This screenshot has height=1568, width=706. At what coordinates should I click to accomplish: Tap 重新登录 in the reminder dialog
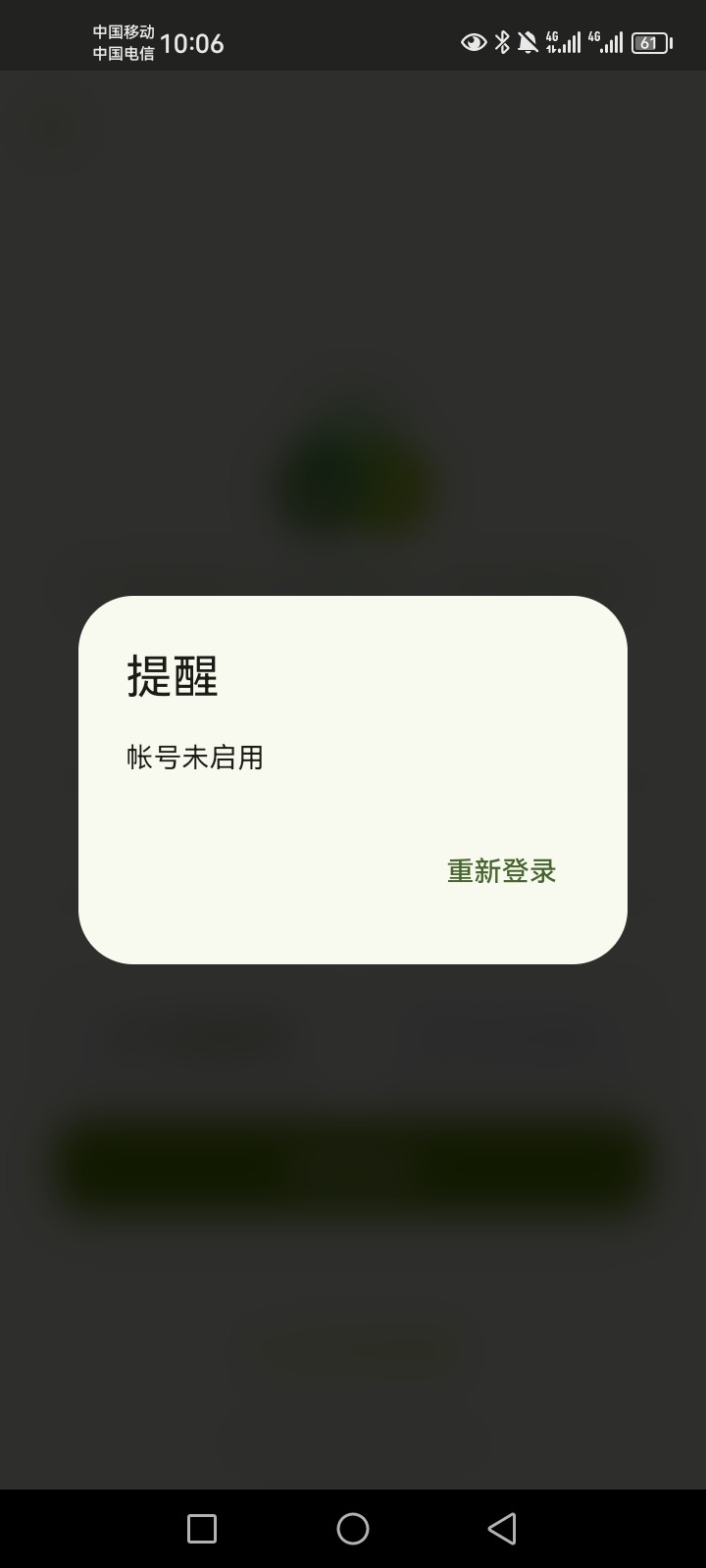coord(501,871)
